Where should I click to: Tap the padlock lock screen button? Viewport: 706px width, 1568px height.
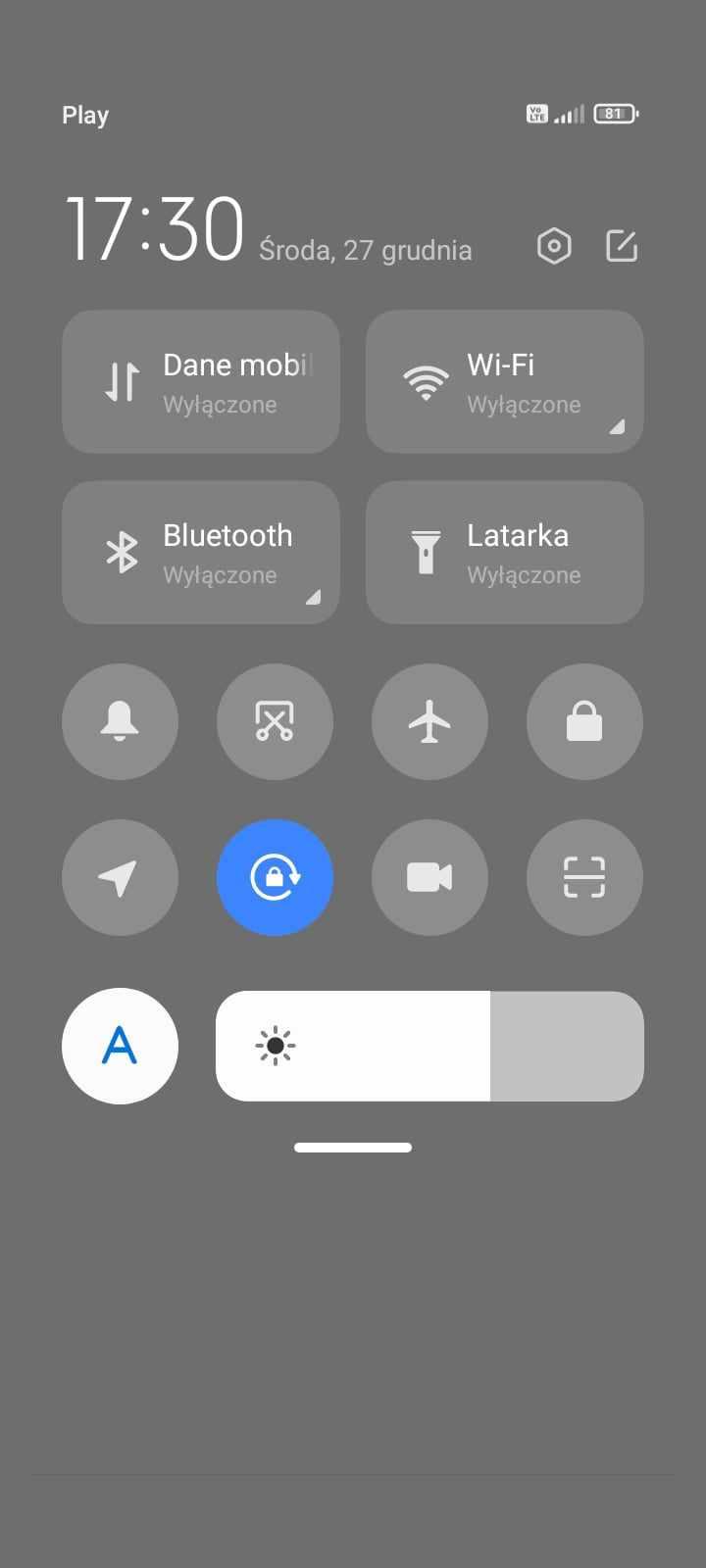point(584,722)
